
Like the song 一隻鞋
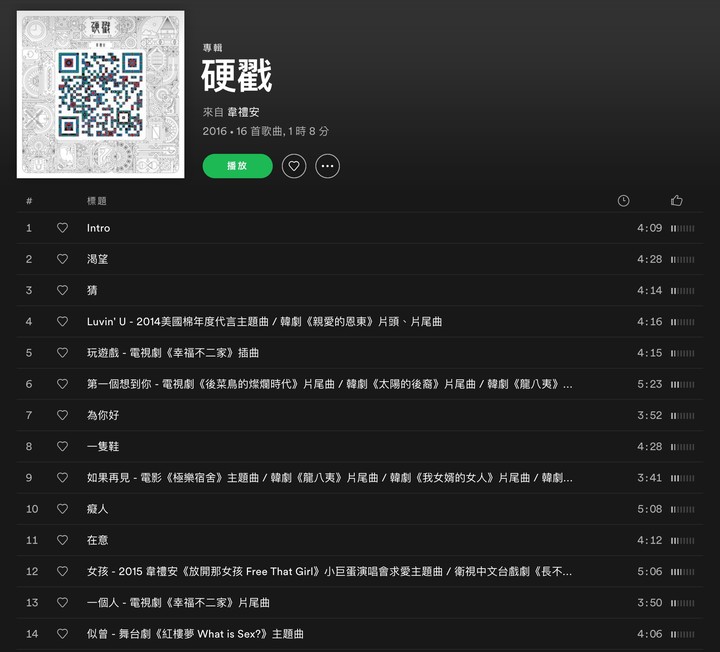click(62, 446)
